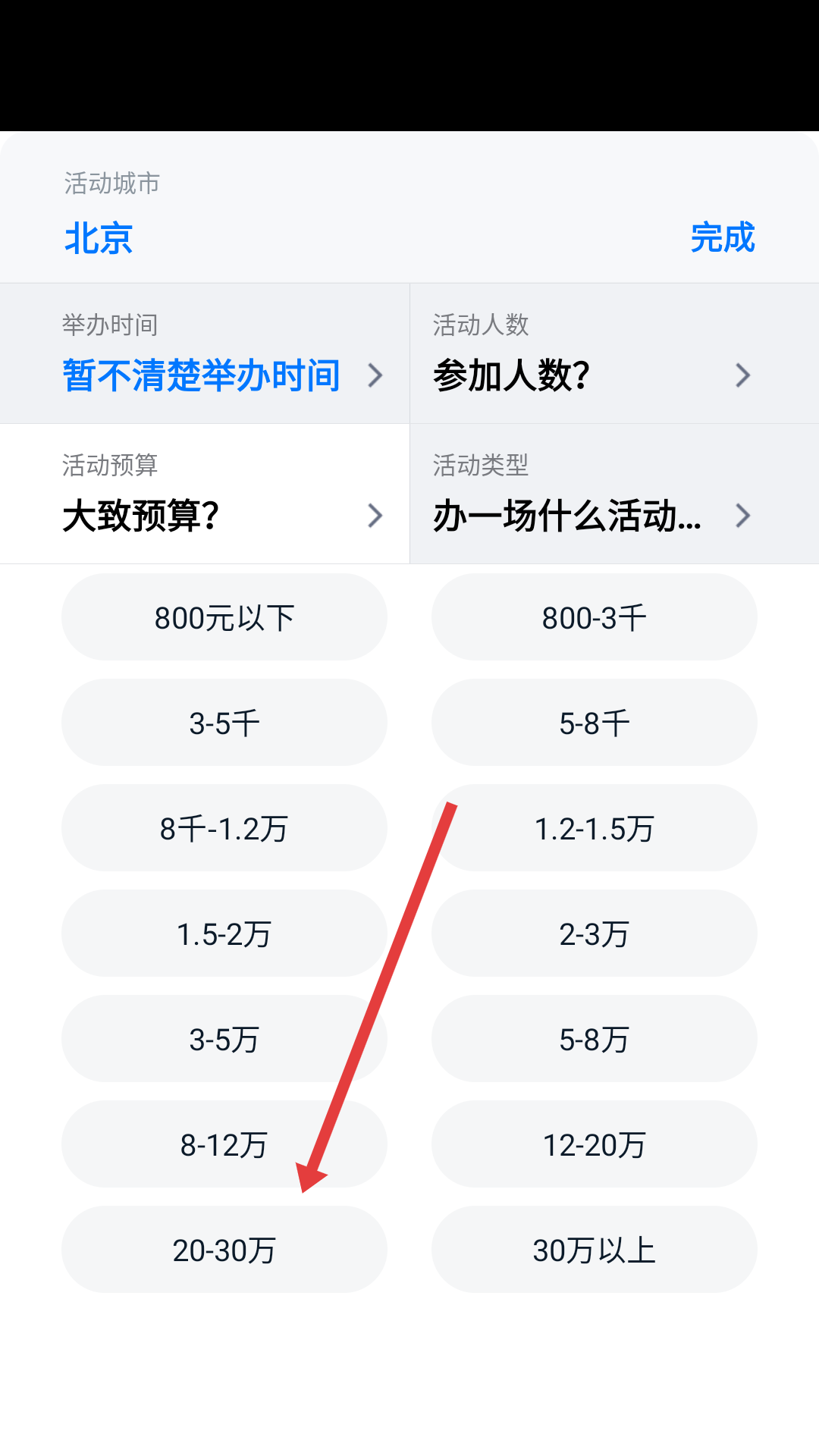
Task: Choose the 800-3千 budget option
Action: tap(595, 617)
